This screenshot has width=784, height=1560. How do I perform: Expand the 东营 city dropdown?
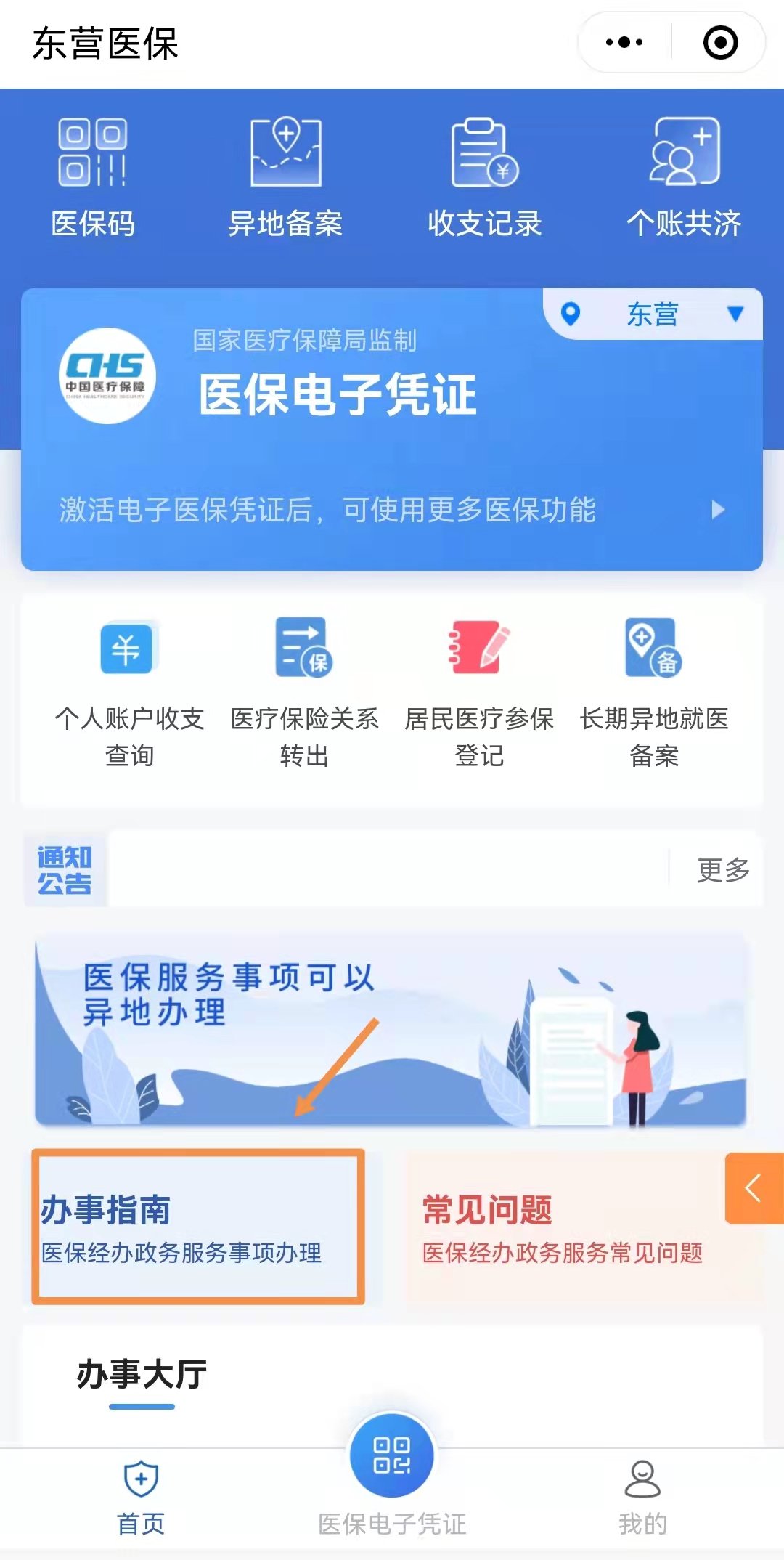point(653,314)
